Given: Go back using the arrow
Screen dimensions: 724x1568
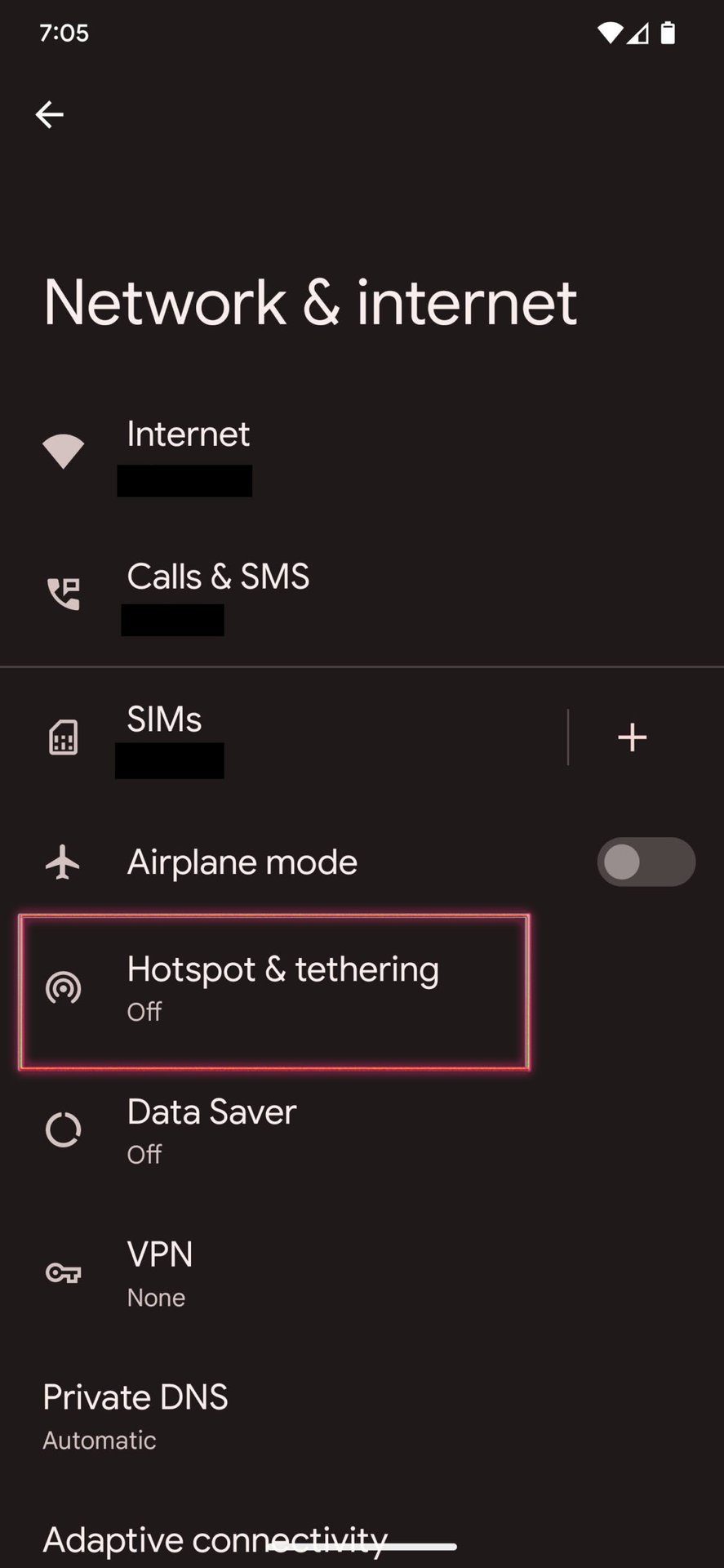Looking at the screenshot, I should (49, 114).
